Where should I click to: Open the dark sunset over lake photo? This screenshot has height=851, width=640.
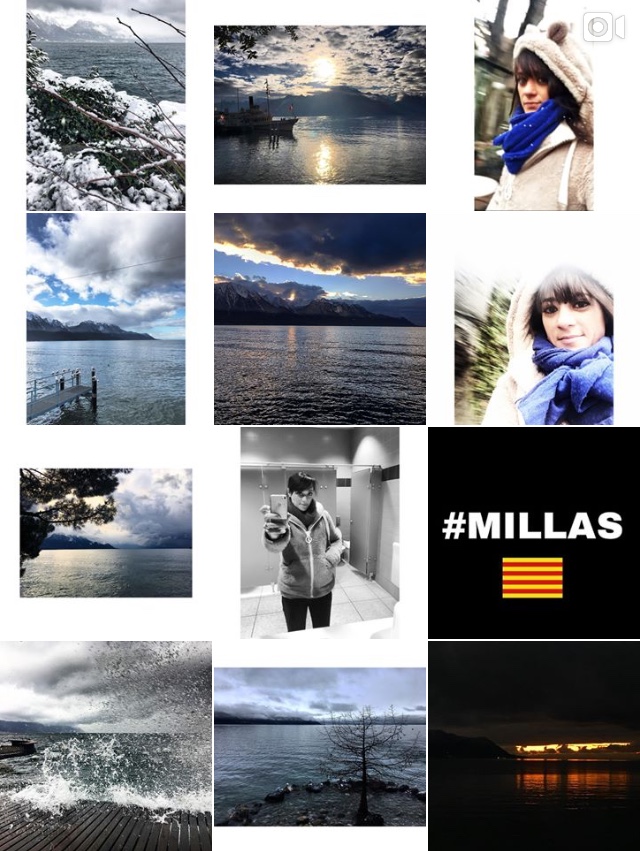coord(533,746)
